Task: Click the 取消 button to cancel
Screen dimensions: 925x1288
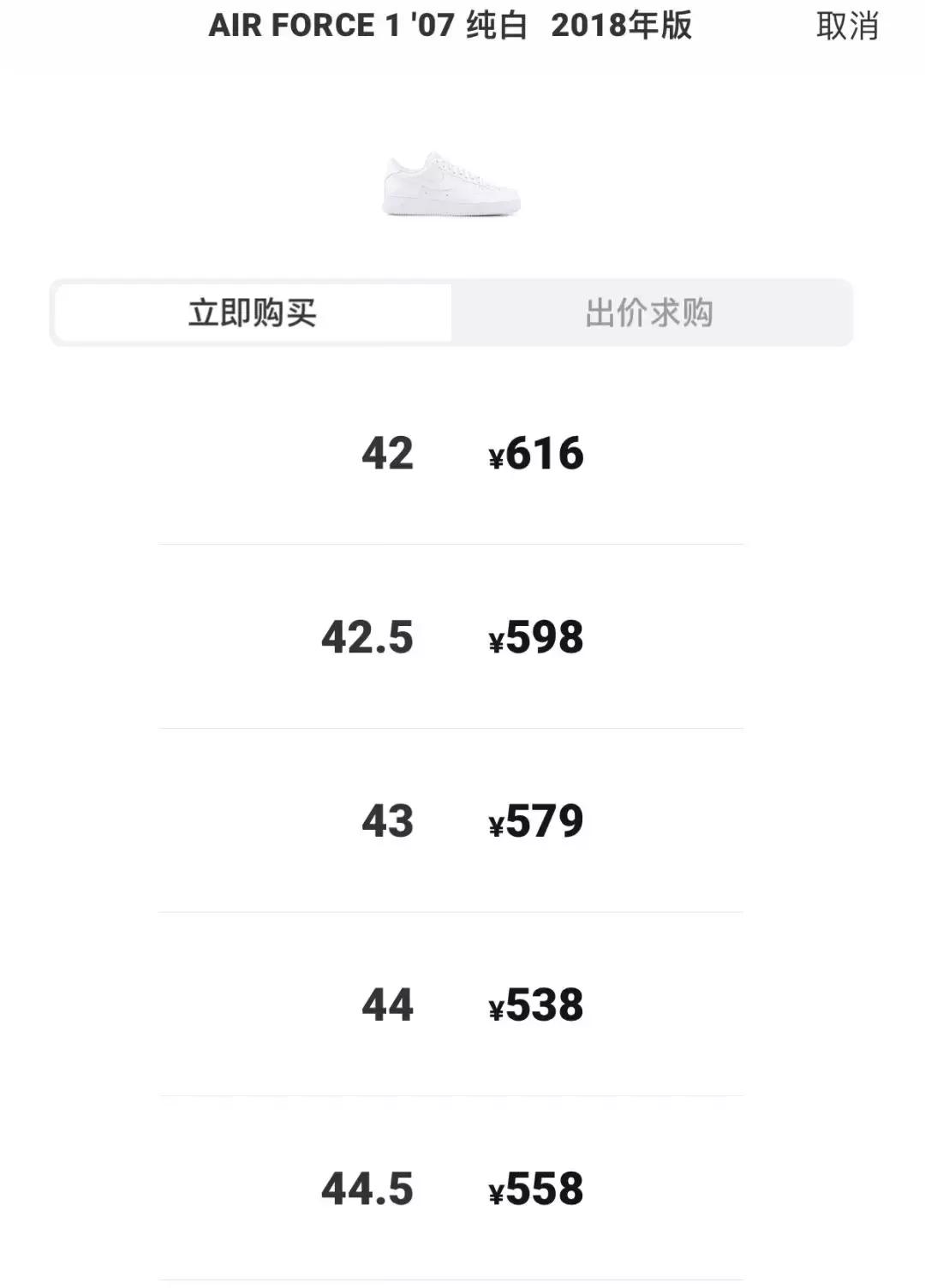Action: [x=848, y=28]
